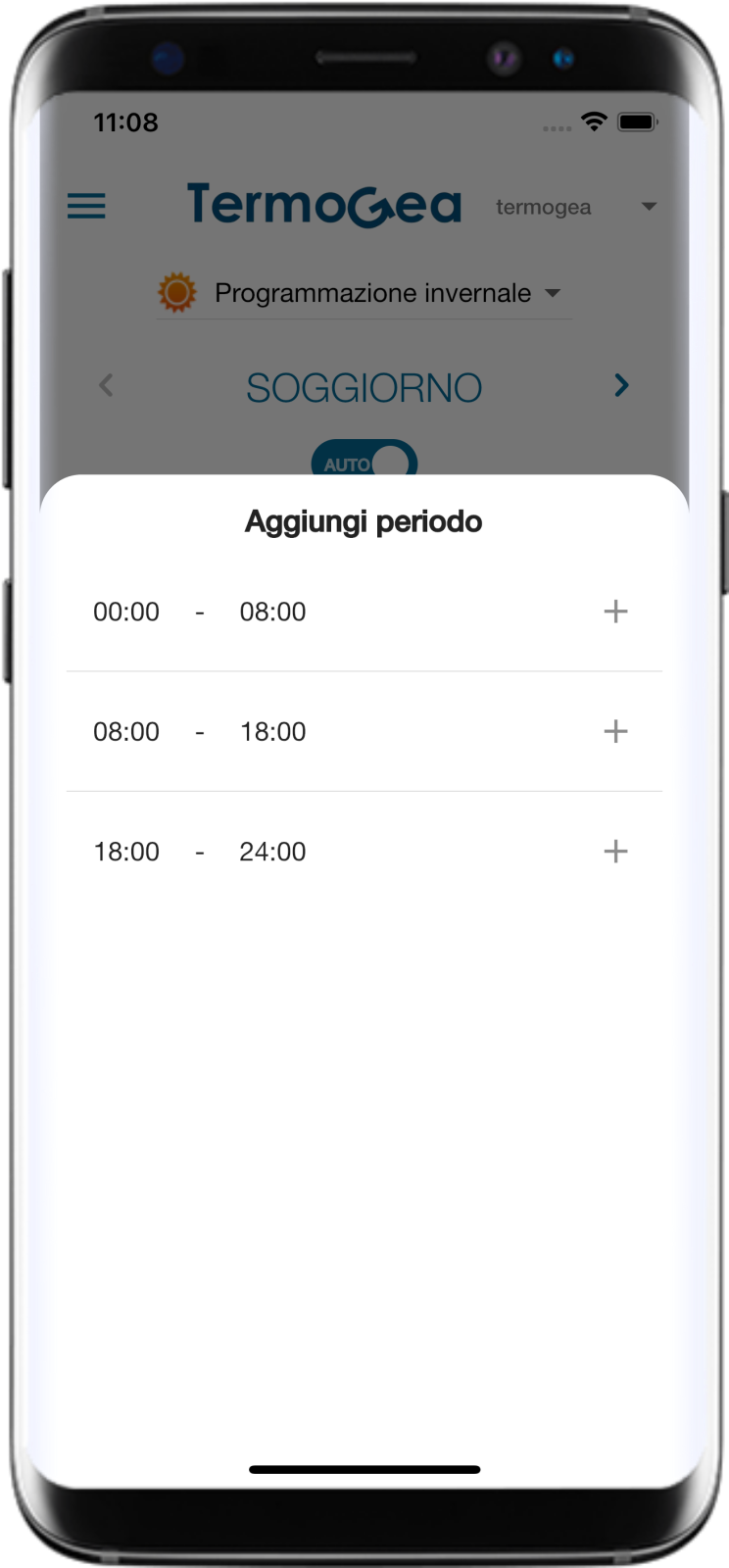The image size is (729, 1568).
Task: Add the 08:00 - 18:00 period
Action: coord(615,731)
